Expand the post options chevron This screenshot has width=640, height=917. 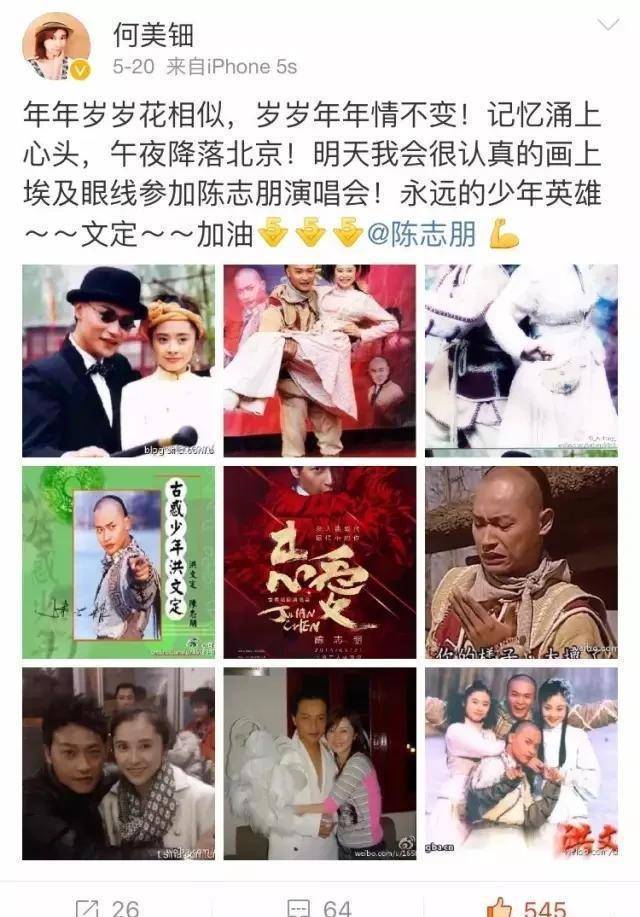[x=607, y=25]
